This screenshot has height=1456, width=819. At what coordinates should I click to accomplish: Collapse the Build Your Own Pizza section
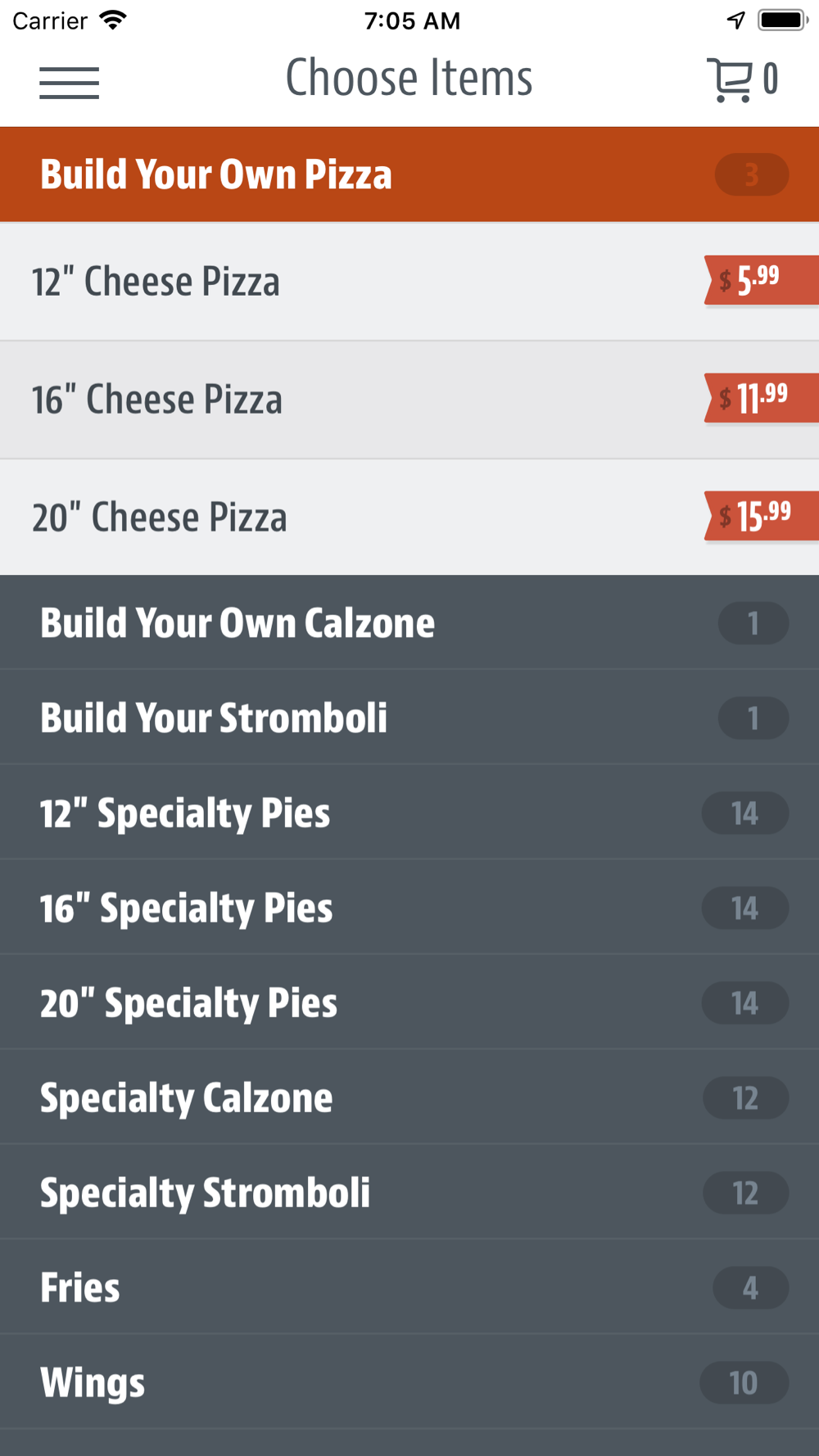[x=409, y=174]
